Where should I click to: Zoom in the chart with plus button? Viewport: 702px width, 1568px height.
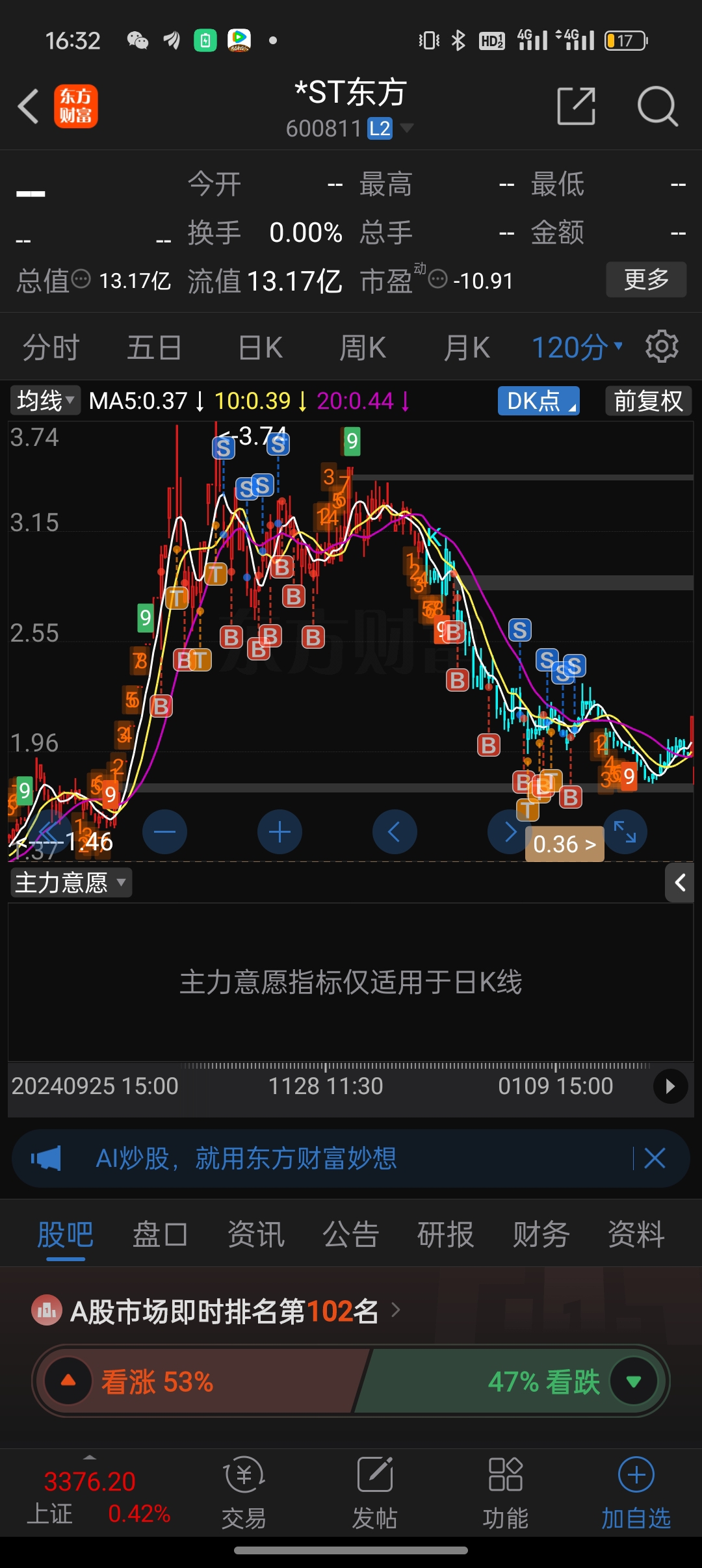click(279, 831)
